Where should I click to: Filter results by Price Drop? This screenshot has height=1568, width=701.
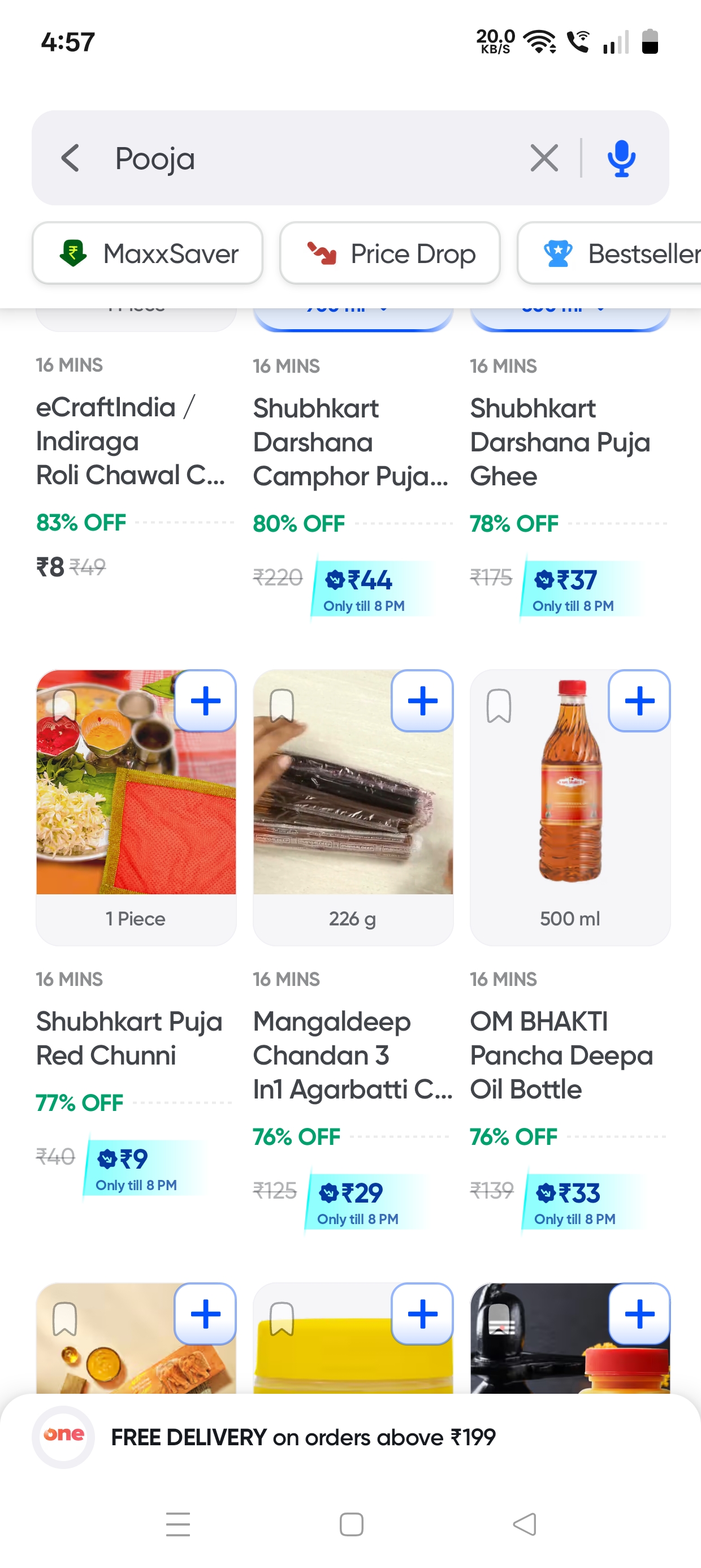(390, 253)
